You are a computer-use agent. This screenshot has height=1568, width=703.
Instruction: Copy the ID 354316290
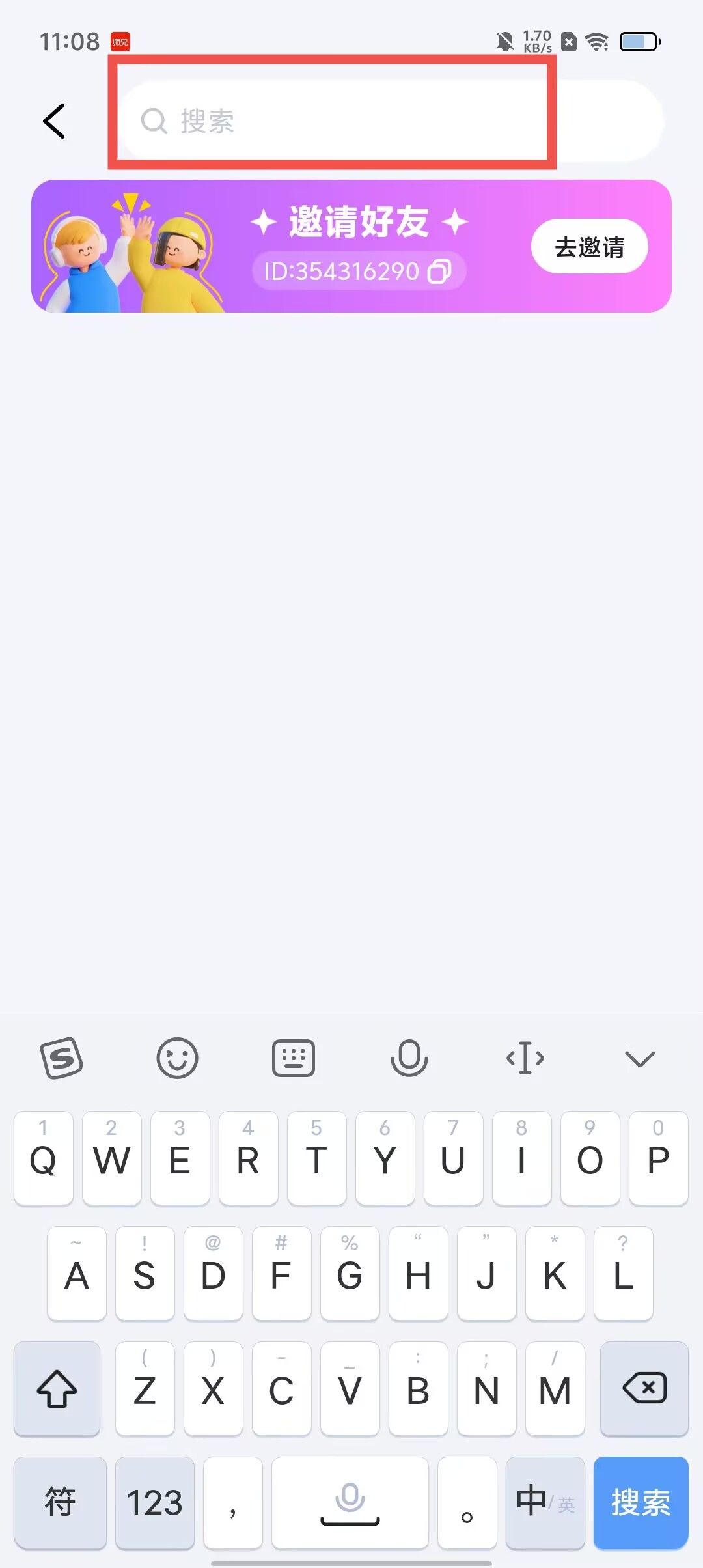439,272
